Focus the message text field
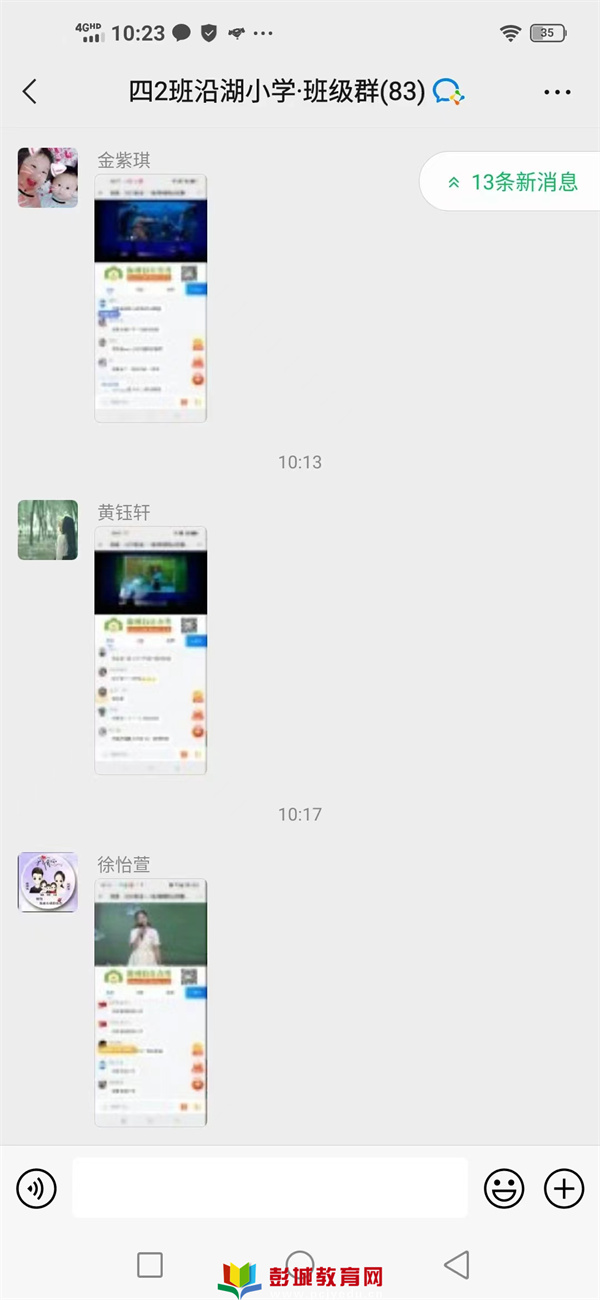Viewport: 600px width, 1300px height. point(270,1188)
